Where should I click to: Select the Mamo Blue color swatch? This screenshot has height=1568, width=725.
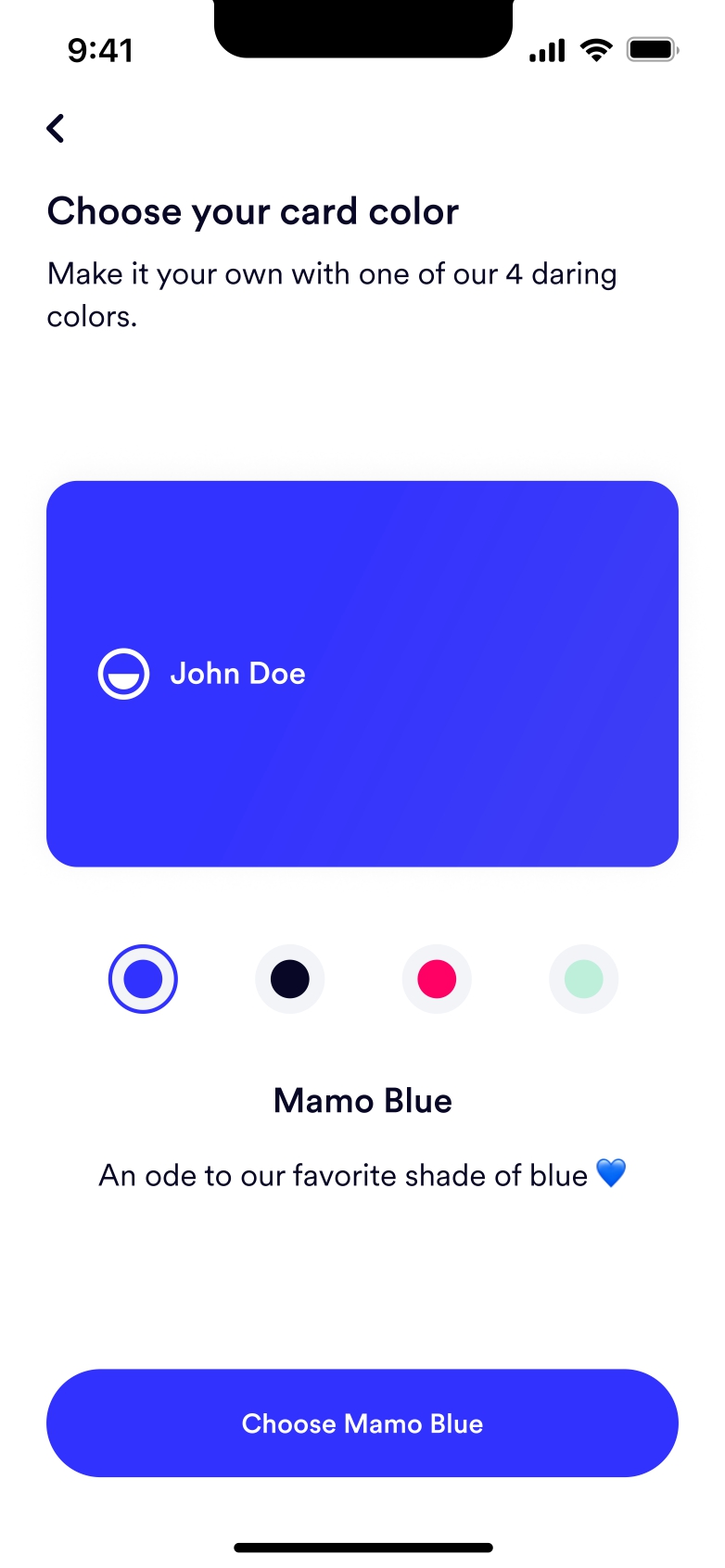click(143, 979)
